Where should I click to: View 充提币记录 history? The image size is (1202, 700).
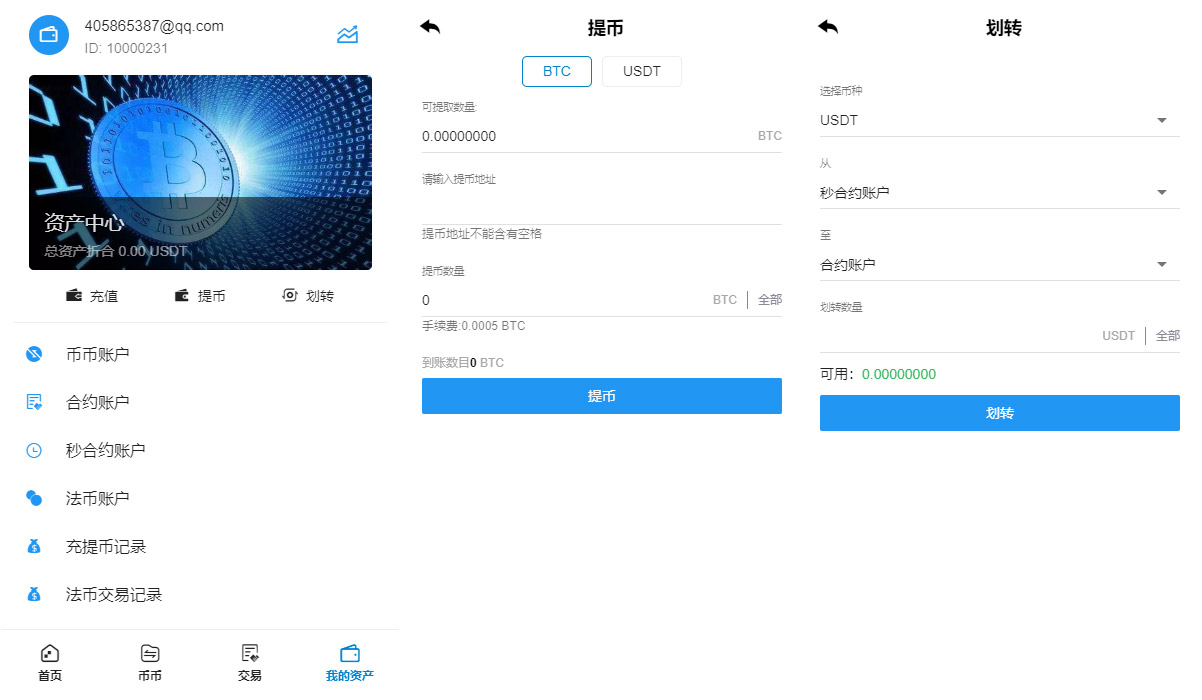(105, 547)
